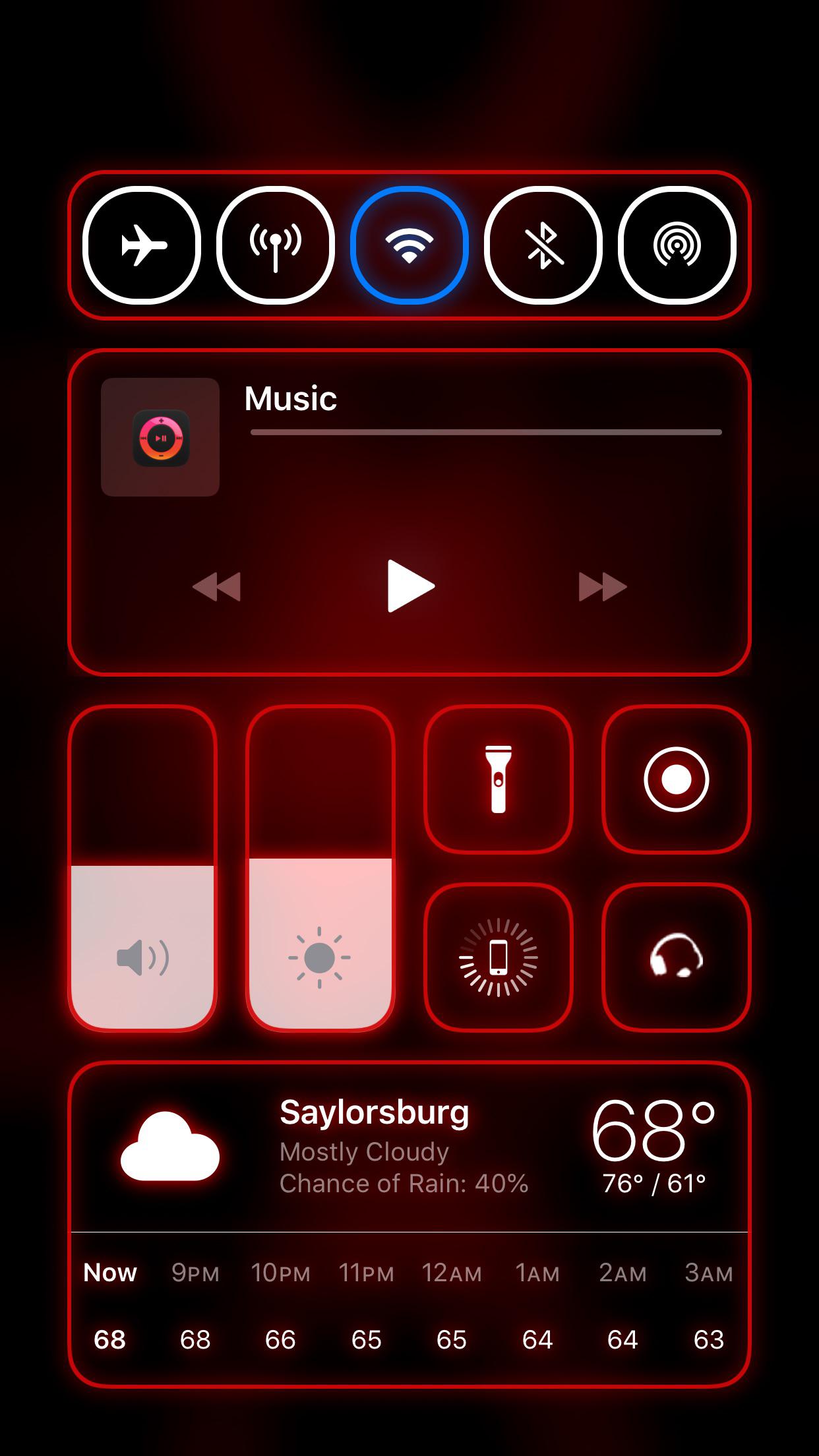The image size is (819, 1456).
Task: Tap the headset button
Action: [677, 957]
